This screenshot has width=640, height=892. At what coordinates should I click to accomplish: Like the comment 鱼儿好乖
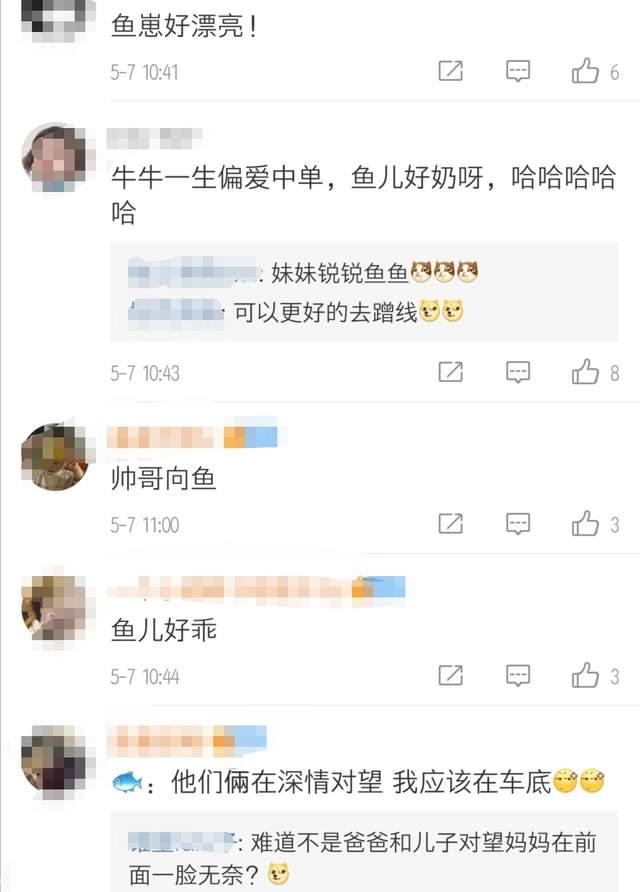pyautogui.click(x=586, y=676)
